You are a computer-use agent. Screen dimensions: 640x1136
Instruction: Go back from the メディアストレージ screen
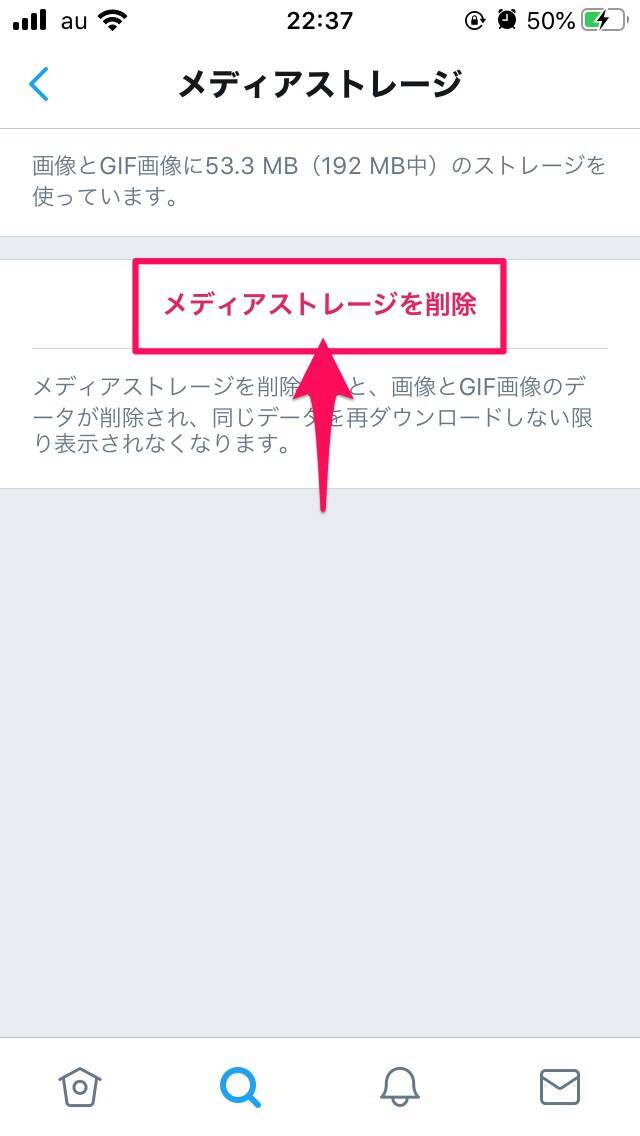tap(40, 84)
